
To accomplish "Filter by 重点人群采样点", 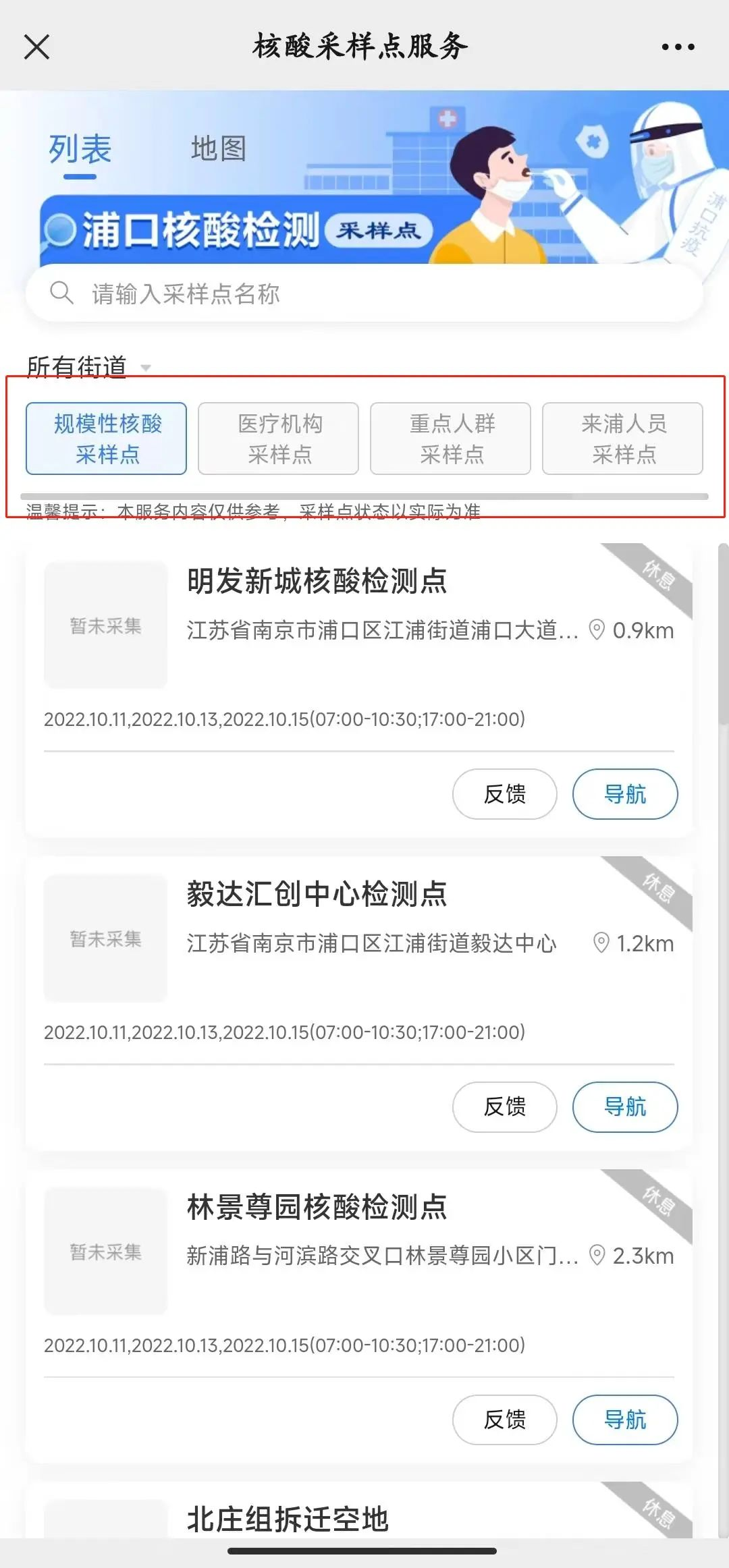I will pos(451,439).
